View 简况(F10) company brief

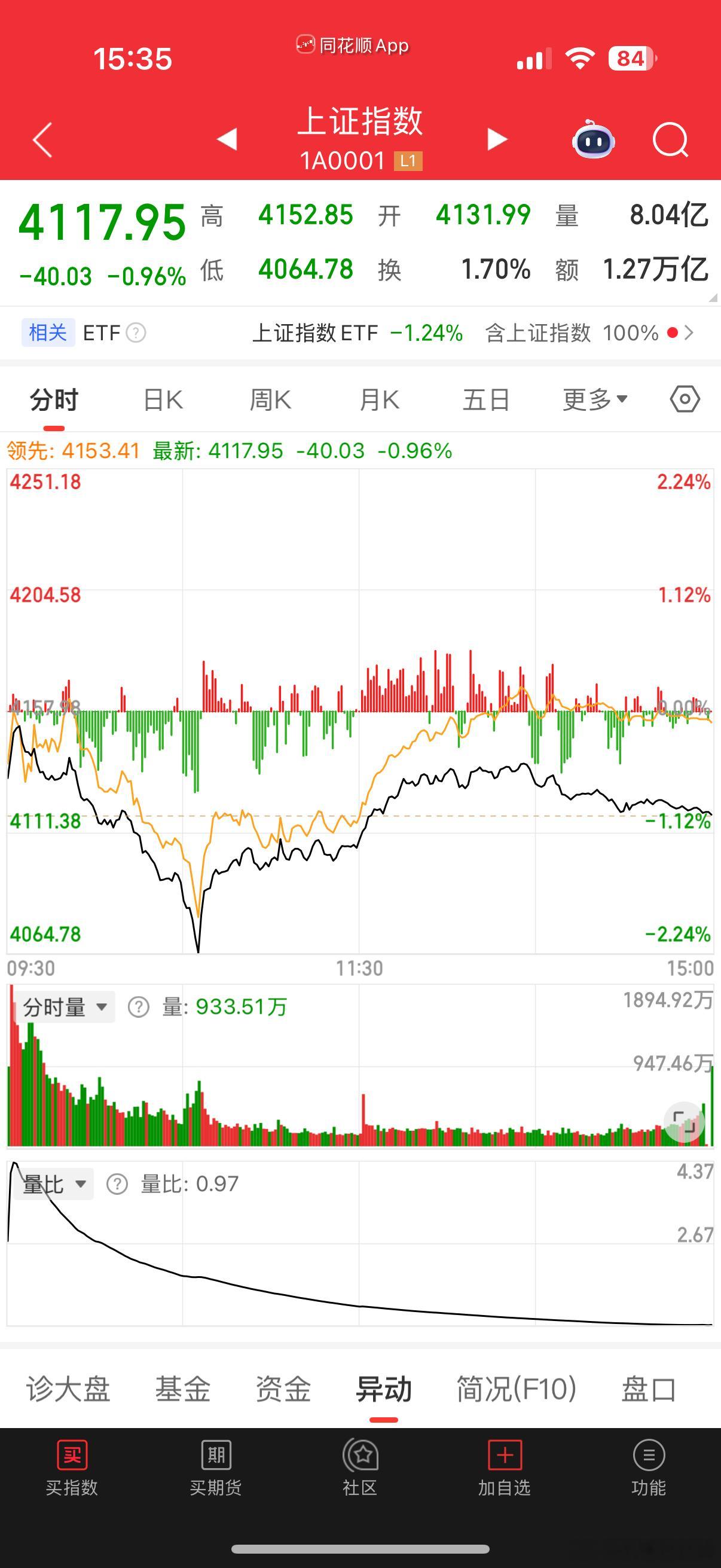pos(517,1389)
